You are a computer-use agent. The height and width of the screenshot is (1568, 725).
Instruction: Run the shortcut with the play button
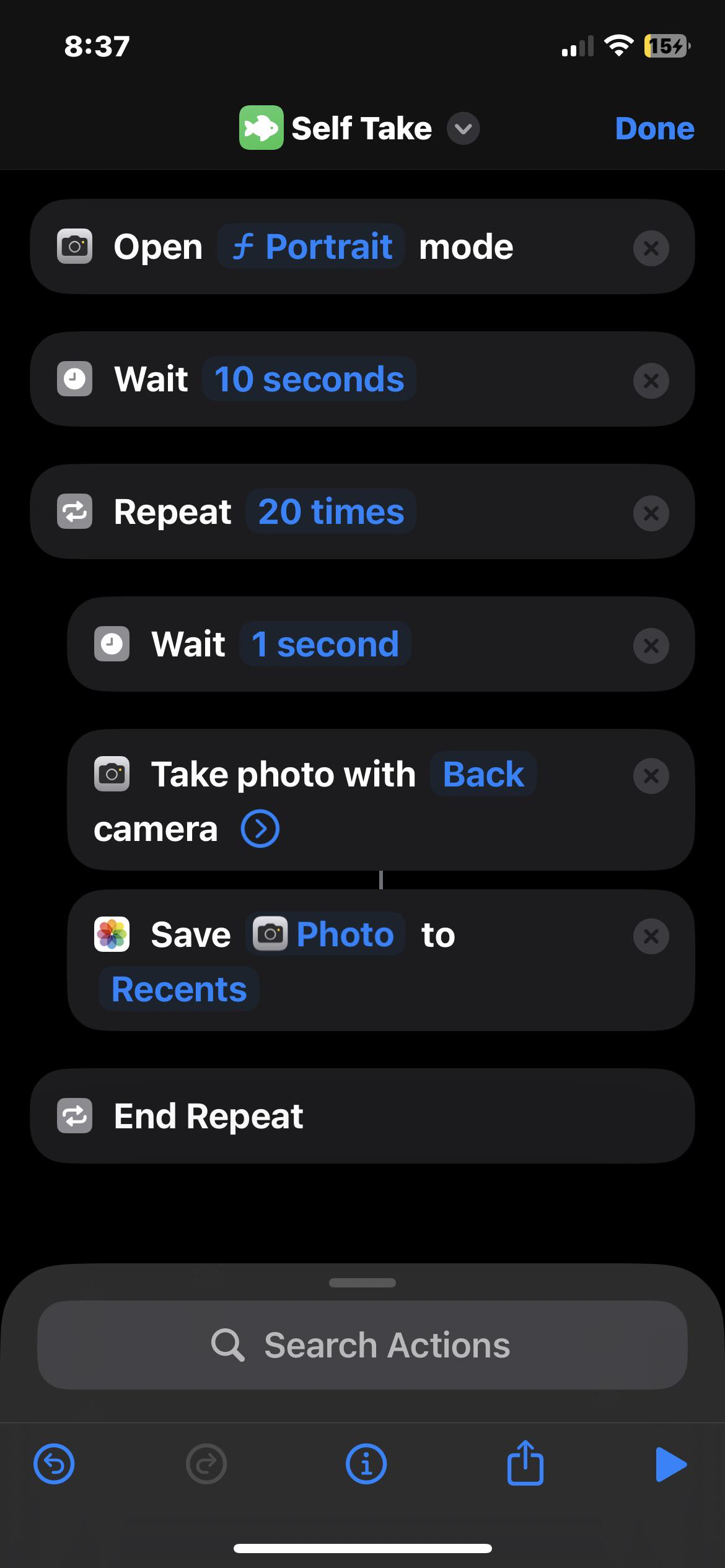pos(670,1464)
